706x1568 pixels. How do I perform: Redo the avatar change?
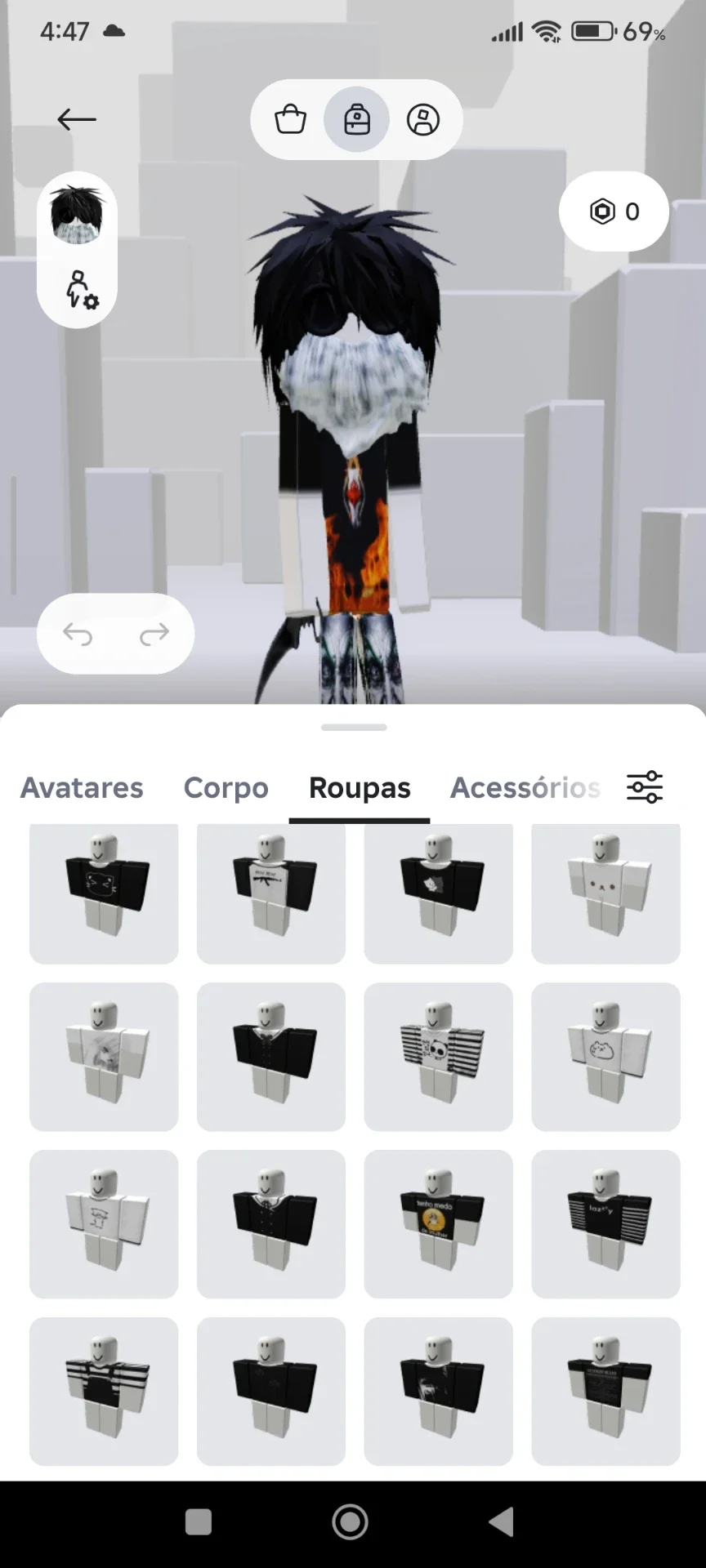pos(154,634)
